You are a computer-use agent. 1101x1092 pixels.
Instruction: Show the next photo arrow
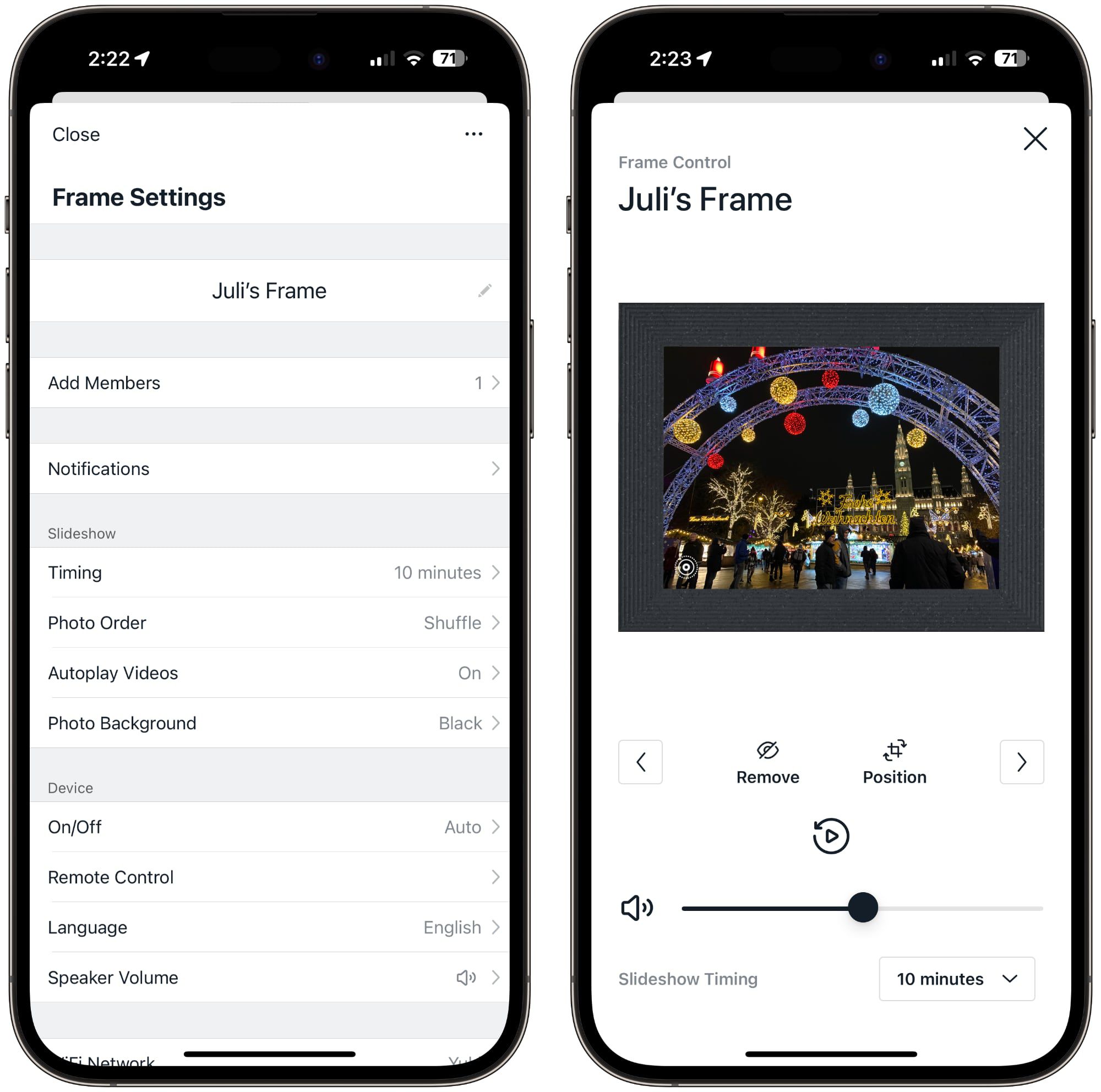point(1021,762)
